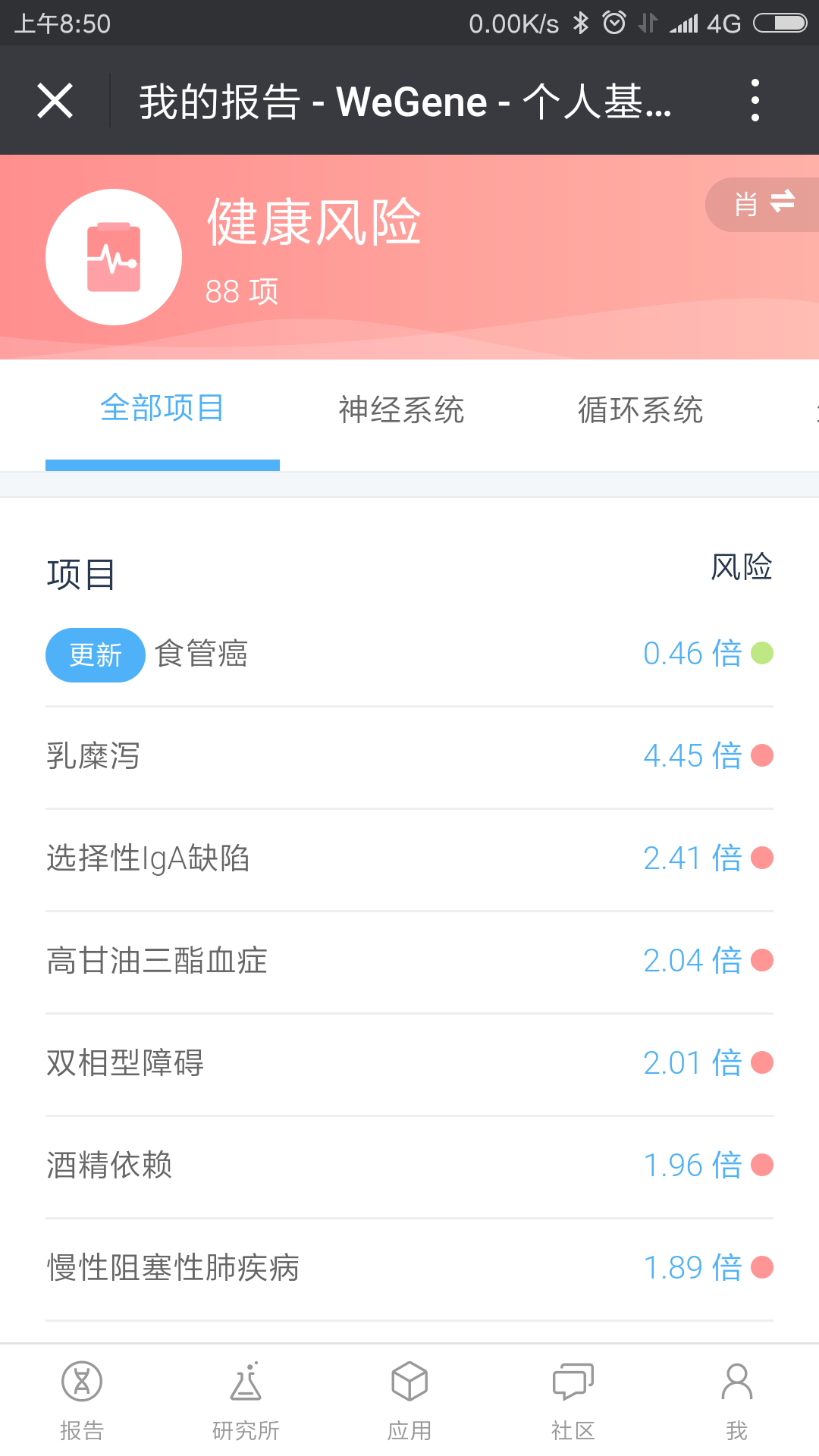Image resolution: width=819 pixels, height=1456 pixels.
Task: Open the 酒精依赖 risk item
Action: (409, 1166)
